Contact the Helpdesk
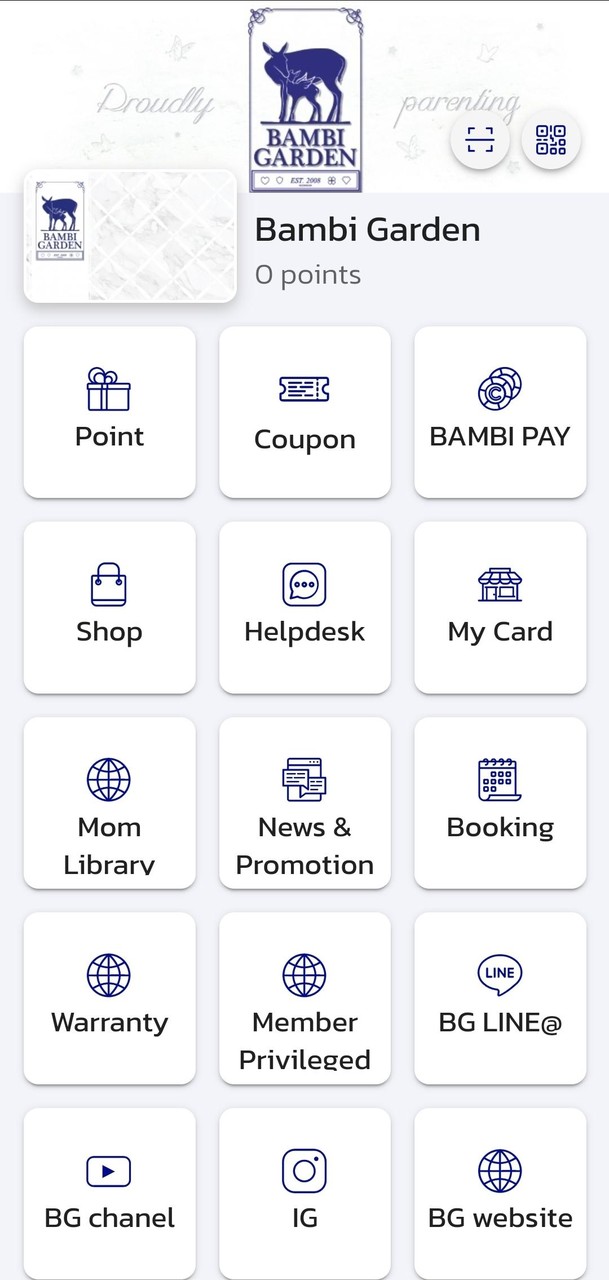The height and width of the screenshot is (1280, 609). coord(305,606)
